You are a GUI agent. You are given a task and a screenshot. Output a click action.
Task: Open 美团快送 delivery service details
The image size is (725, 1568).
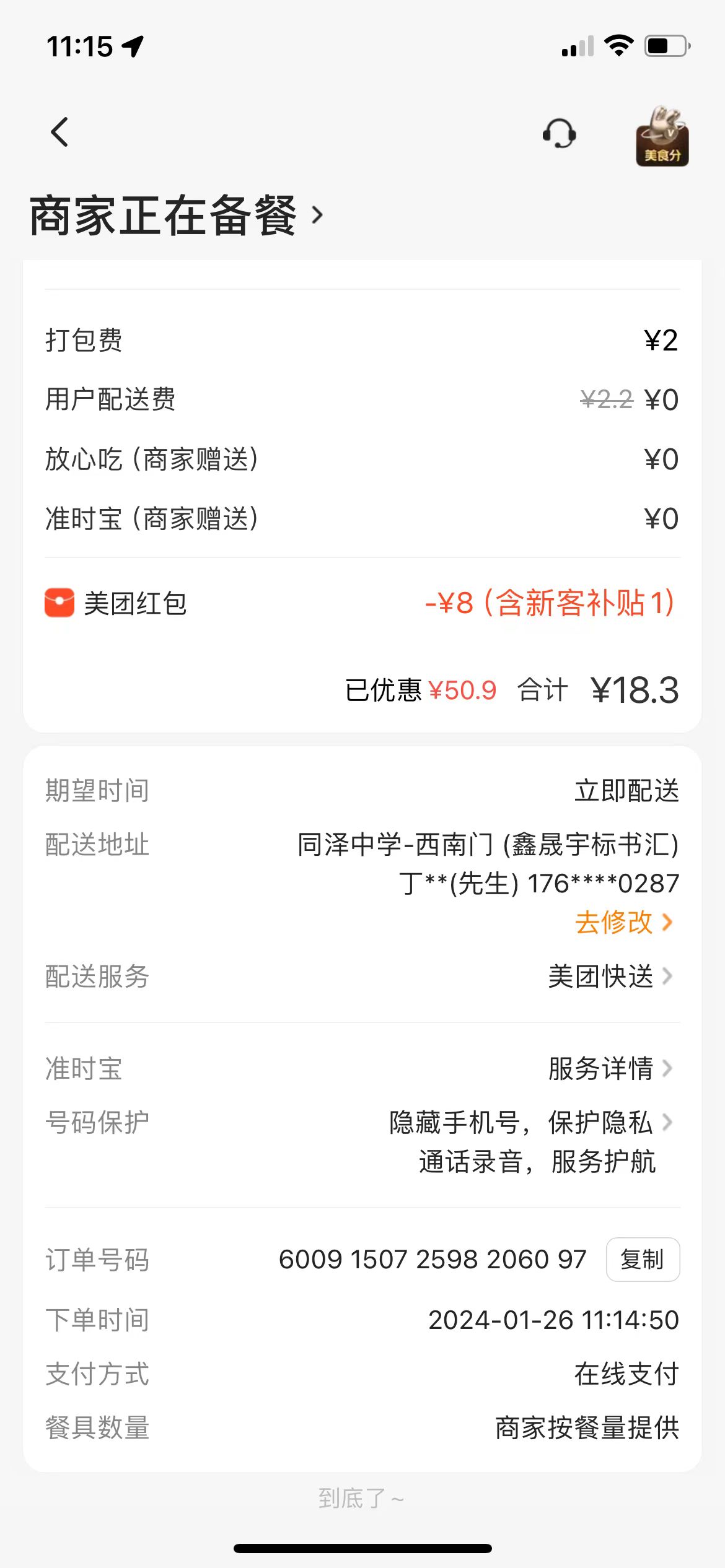pos(610,977)
